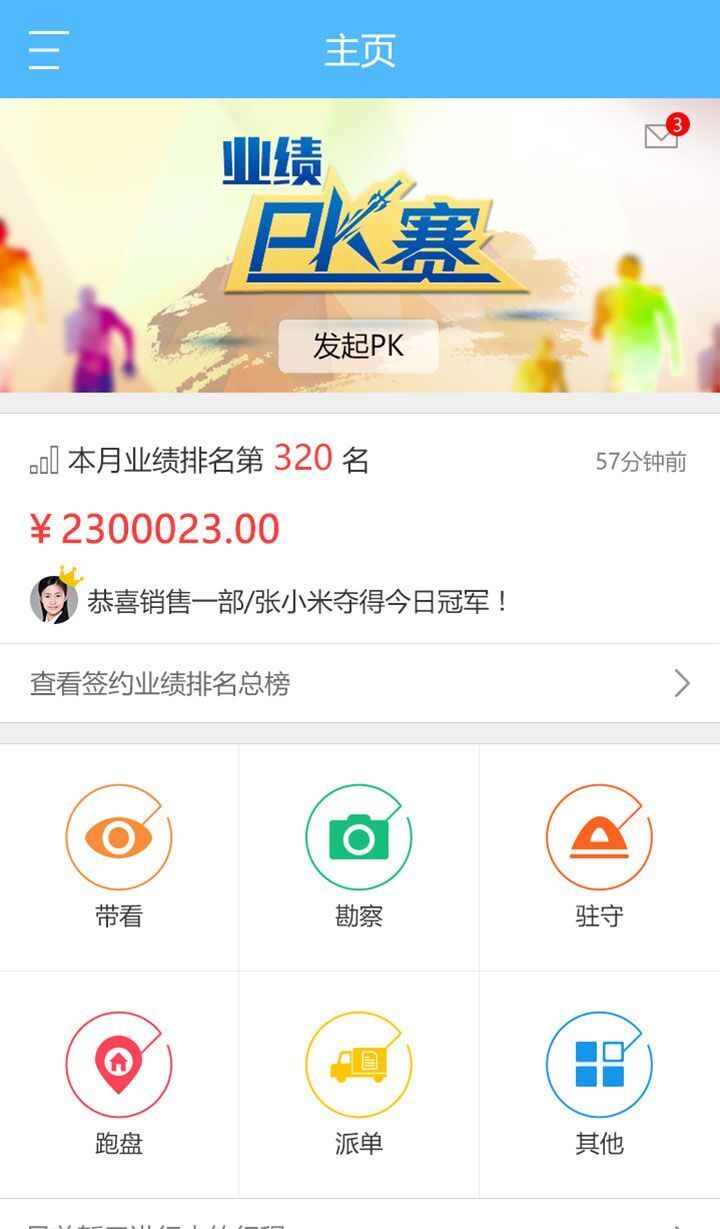Click the ranking number 320
The width and height of the screenshot is (720, 1229).
301,458
